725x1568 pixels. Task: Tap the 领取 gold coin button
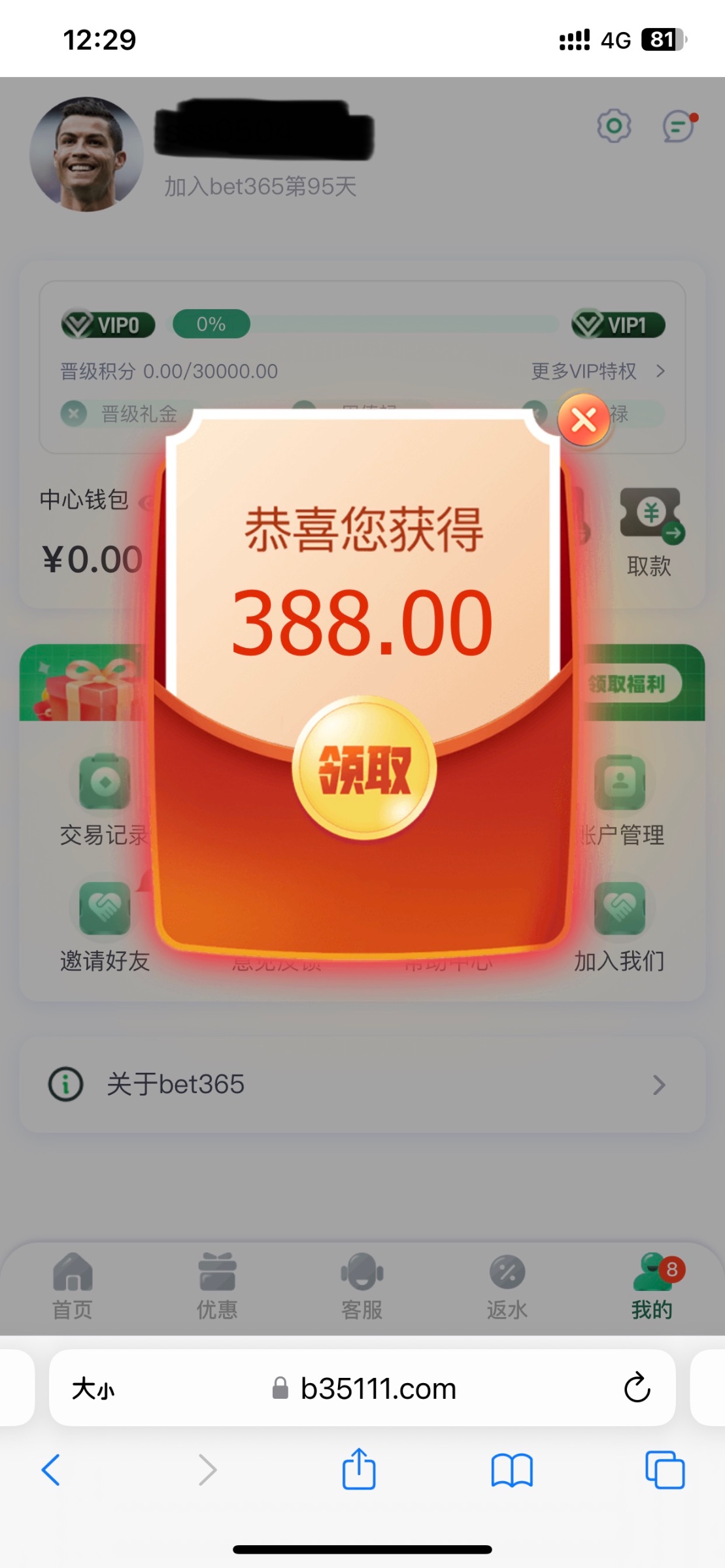point(363,768)
